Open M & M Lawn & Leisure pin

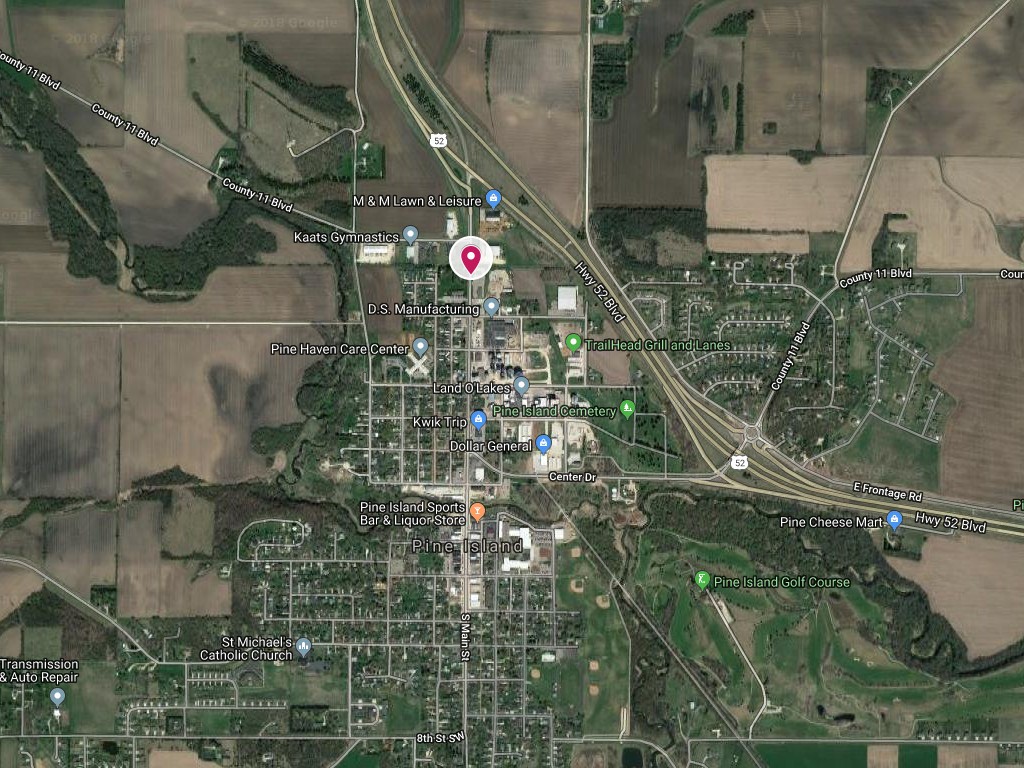492,199
